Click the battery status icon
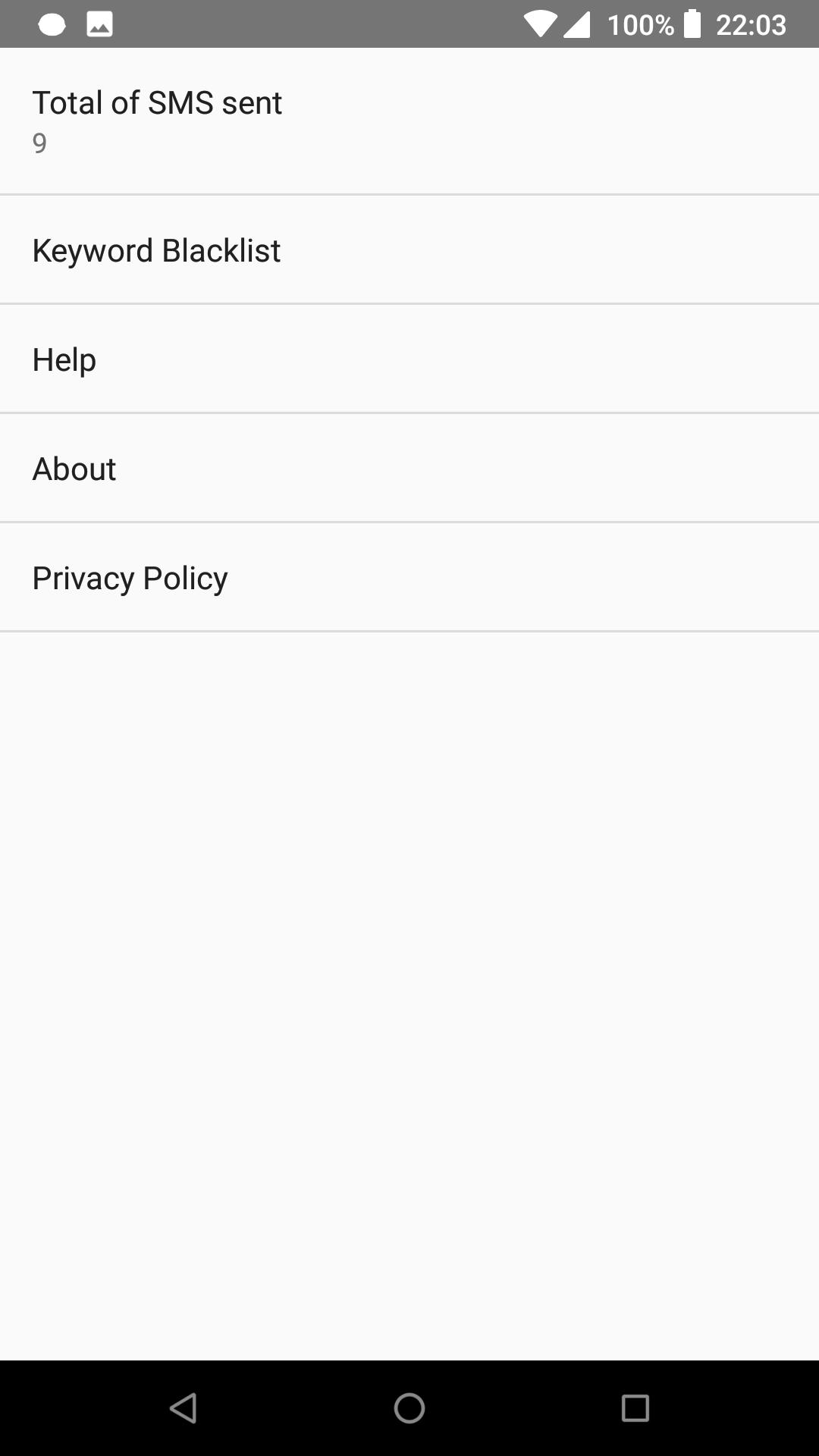Image resolution: width=819 pixels, height=1456 pixels. coord(692,24)
